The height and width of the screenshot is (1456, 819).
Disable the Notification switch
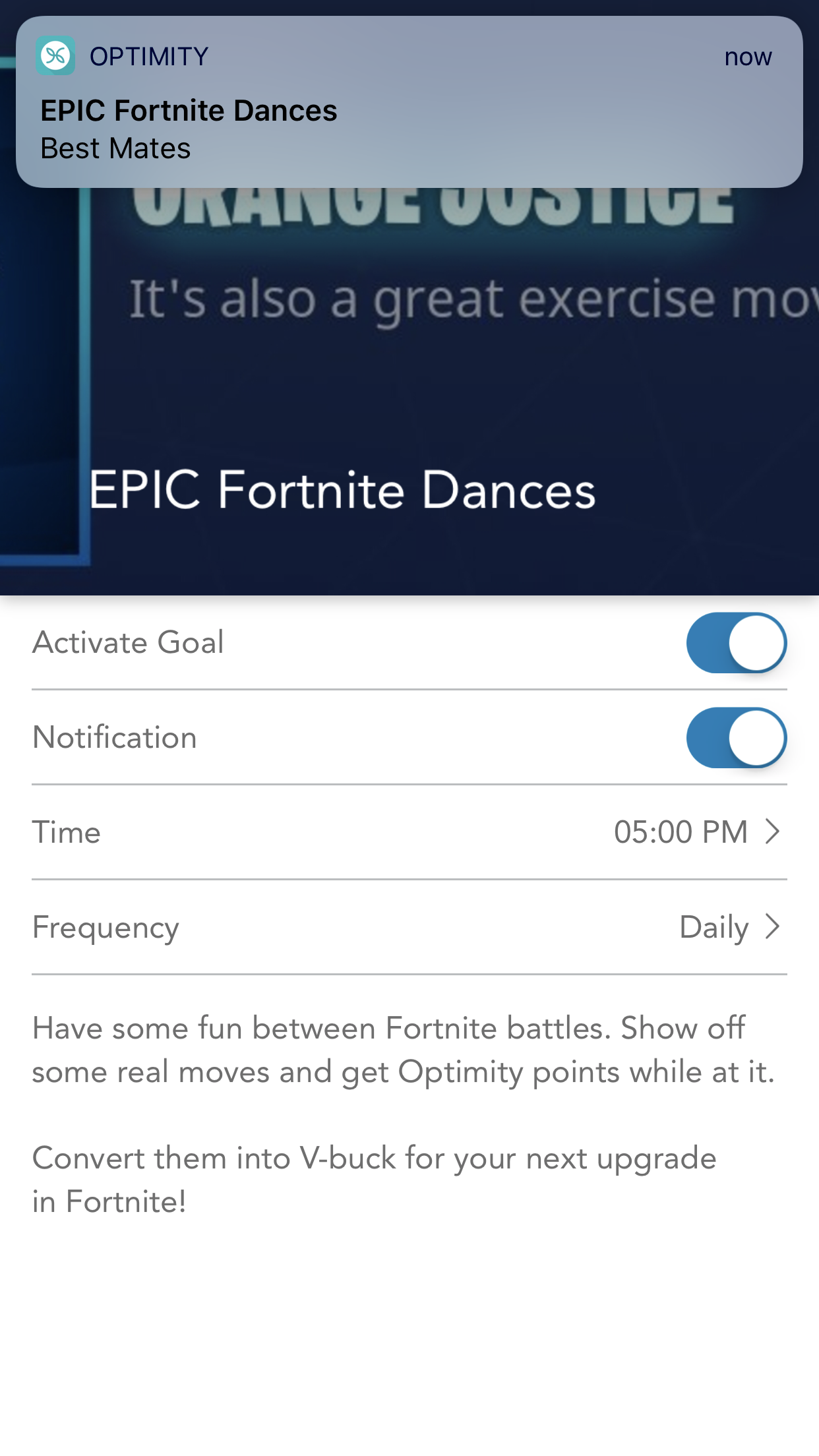tap(736, 738)
